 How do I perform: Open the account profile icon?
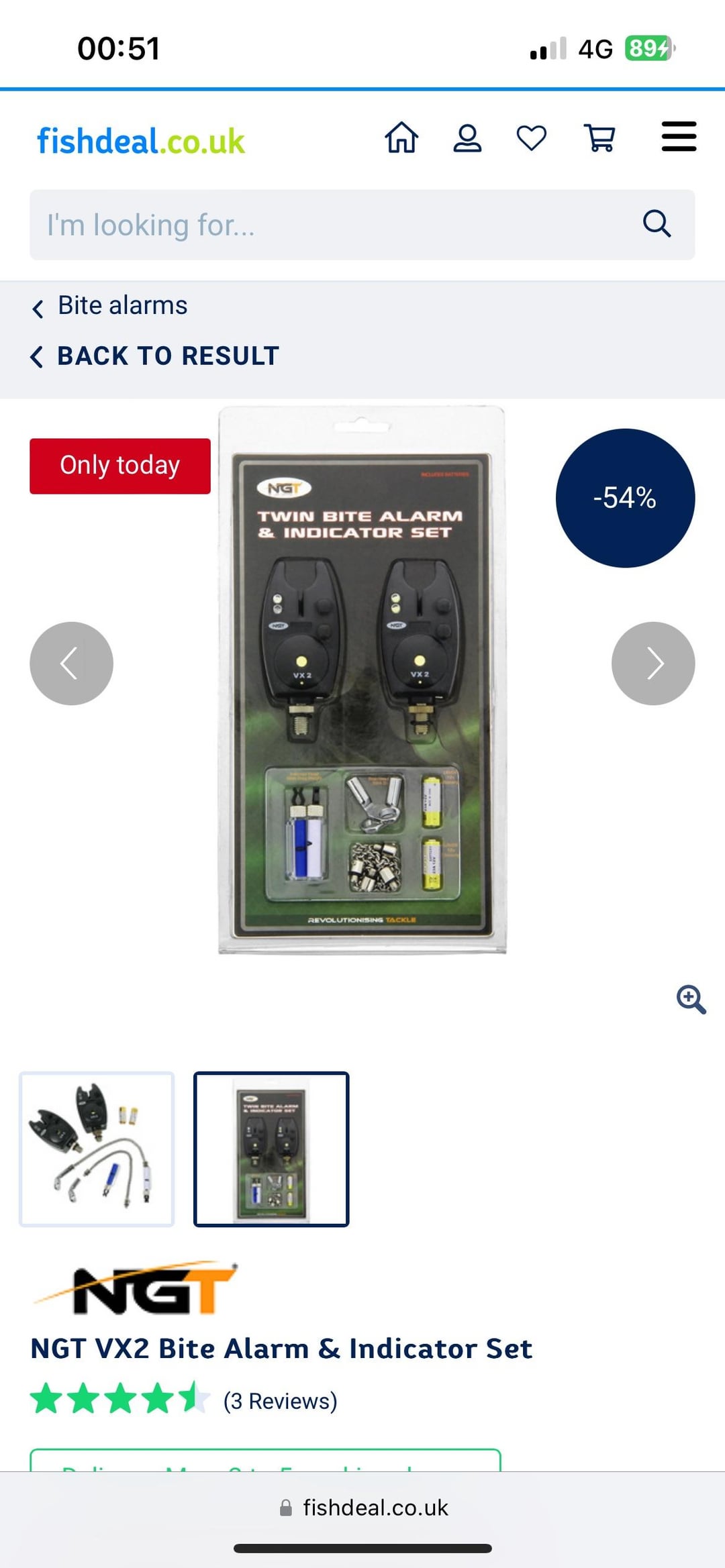tap(467, 138)
